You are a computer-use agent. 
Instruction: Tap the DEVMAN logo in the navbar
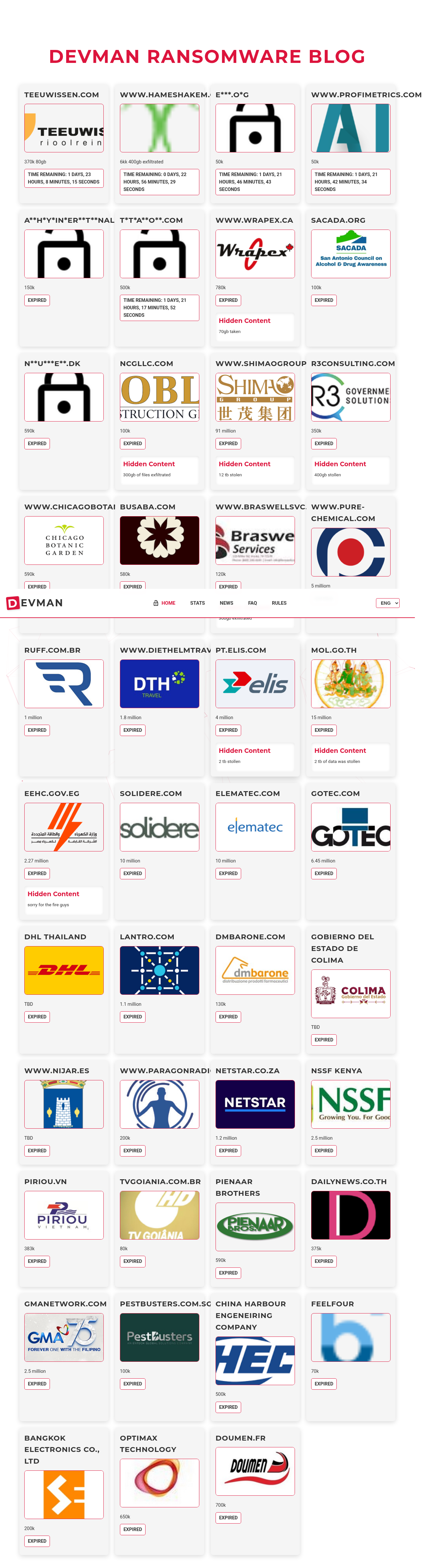point(35,603)
